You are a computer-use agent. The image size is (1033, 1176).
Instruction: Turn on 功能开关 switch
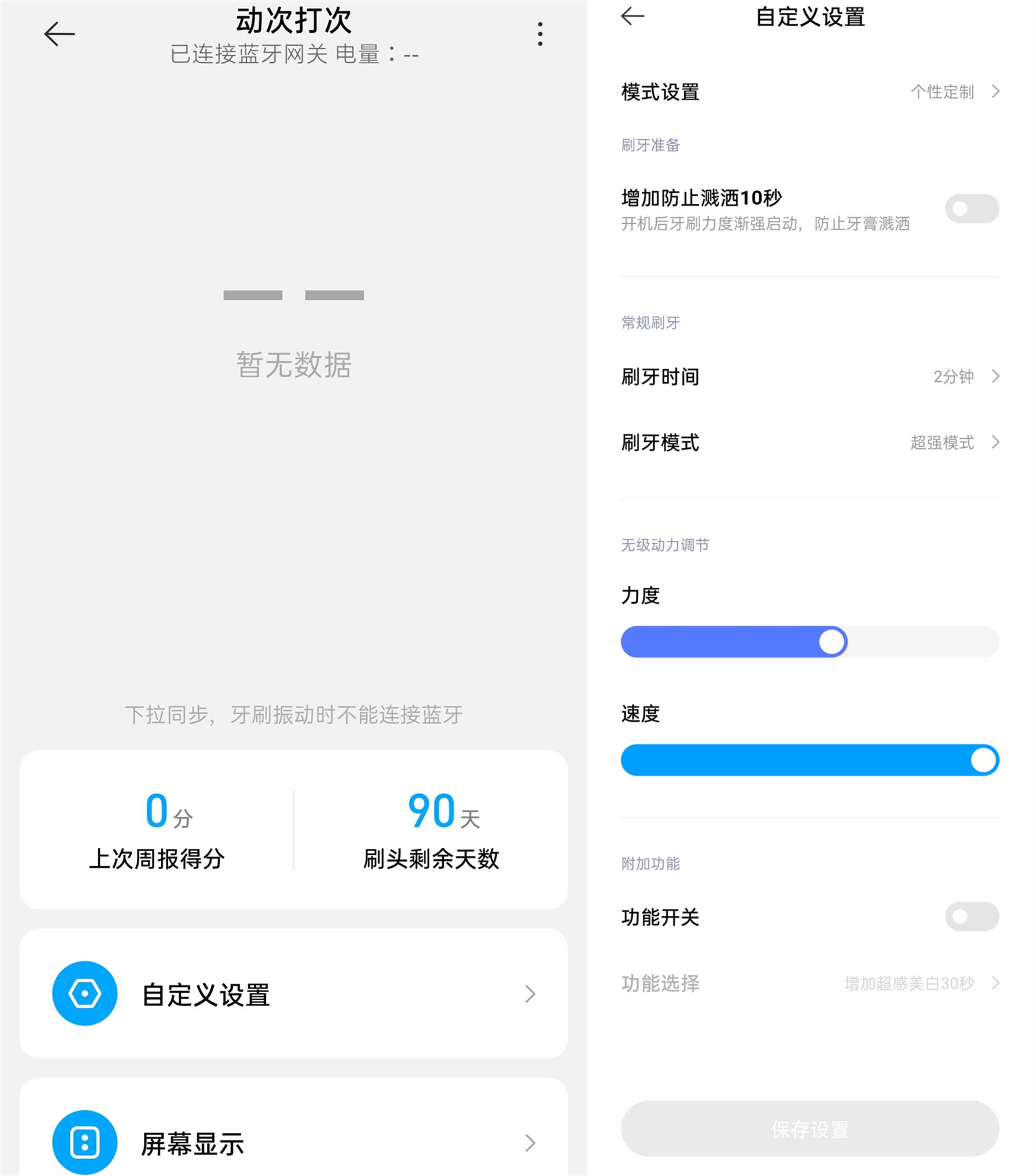click(971, 917)
